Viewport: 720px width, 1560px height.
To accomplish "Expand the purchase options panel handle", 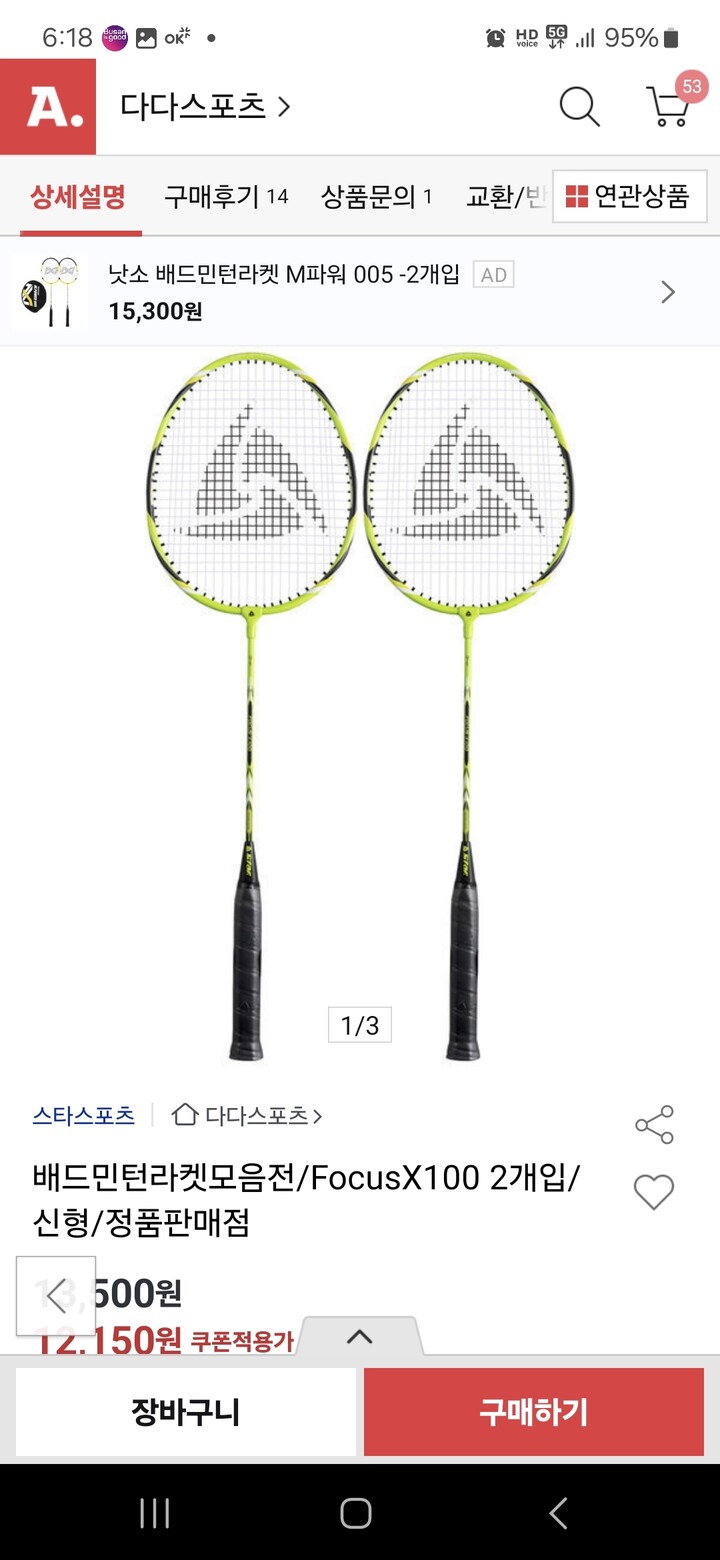I will coord(359,1337).
